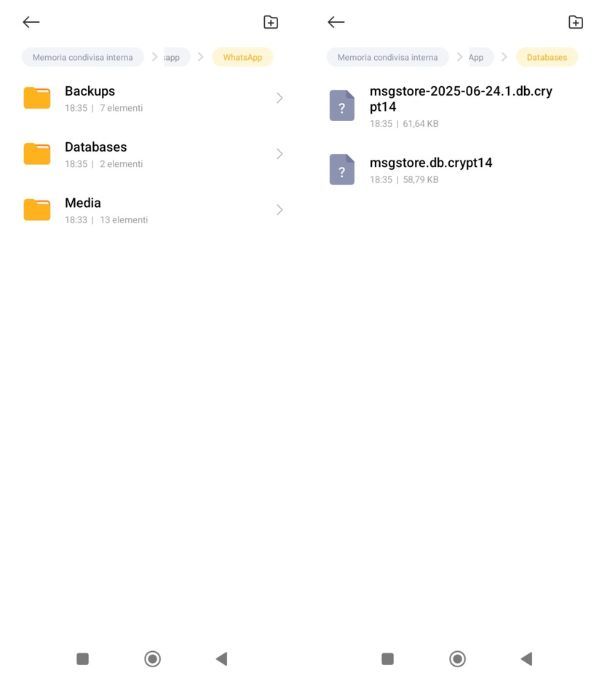Select the WhatsApp breadcrumb chip
The height and width of the screenshot is (679, 610).
[242, 57]
